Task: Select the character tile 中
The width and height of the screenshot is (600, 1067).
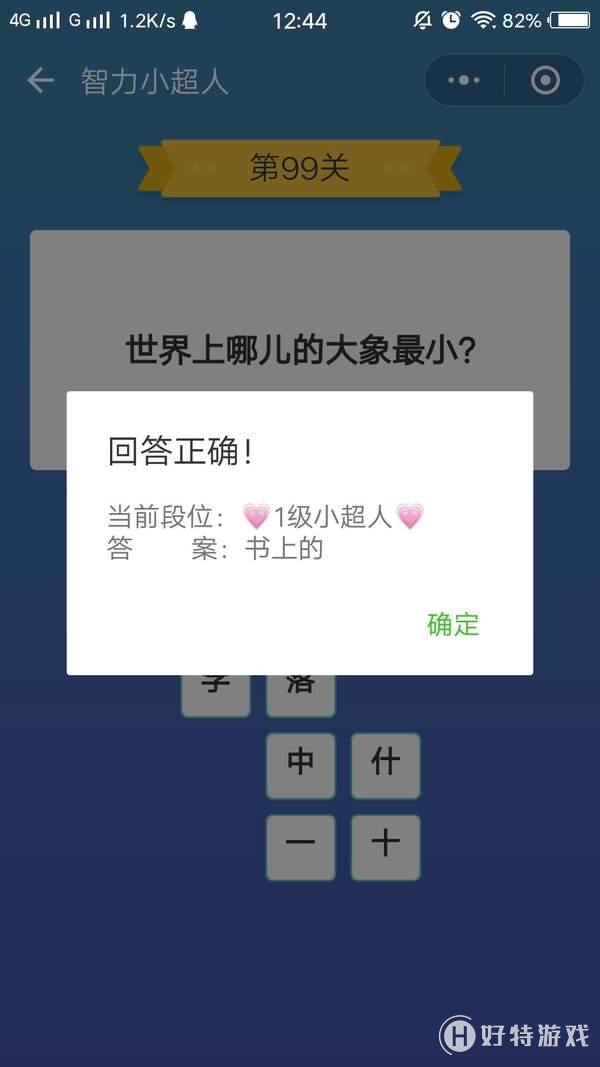Action: [x=300, y=765]
